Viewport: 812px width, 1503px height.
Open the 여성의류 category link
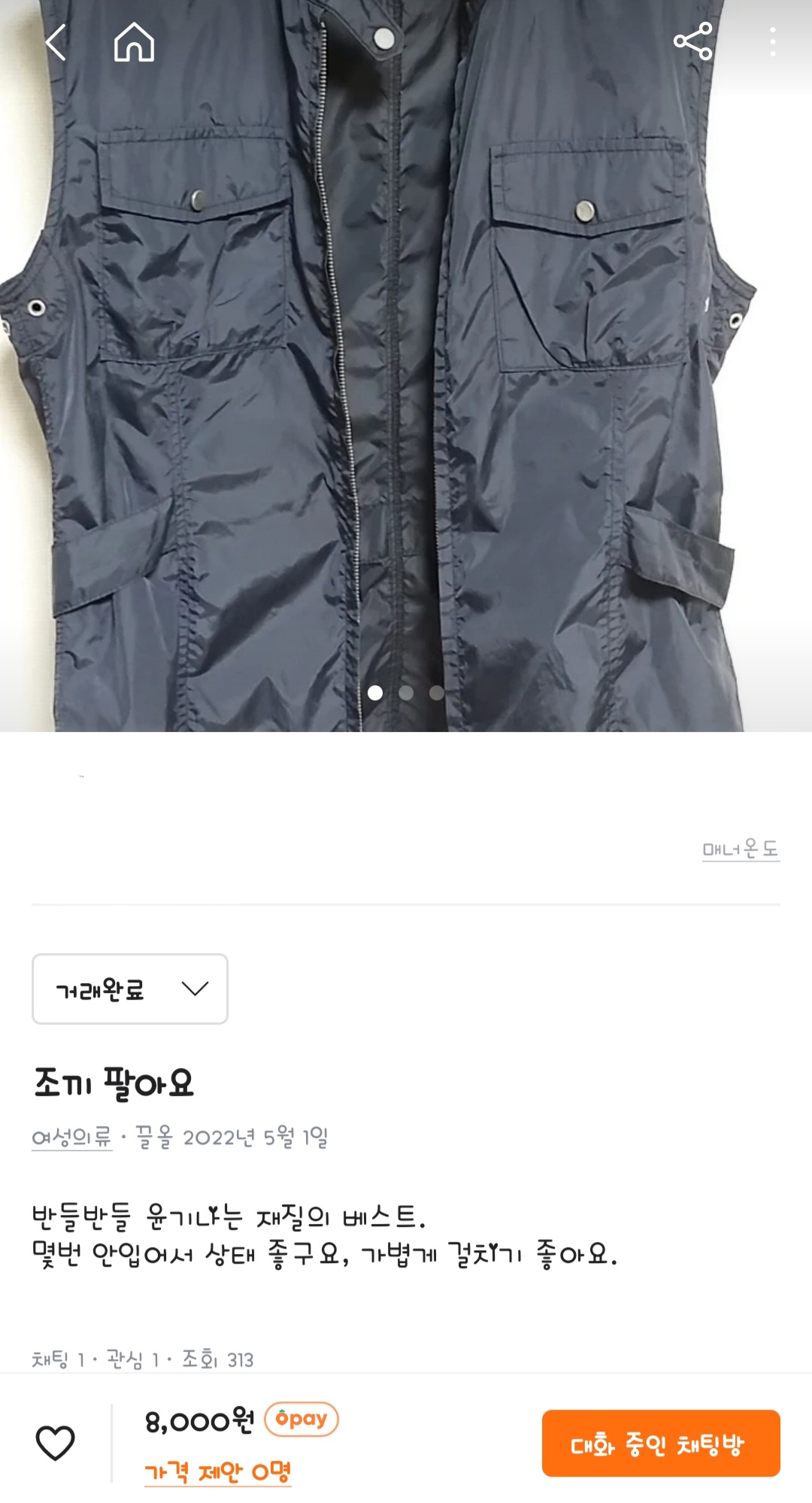(x=71, y=1137)
